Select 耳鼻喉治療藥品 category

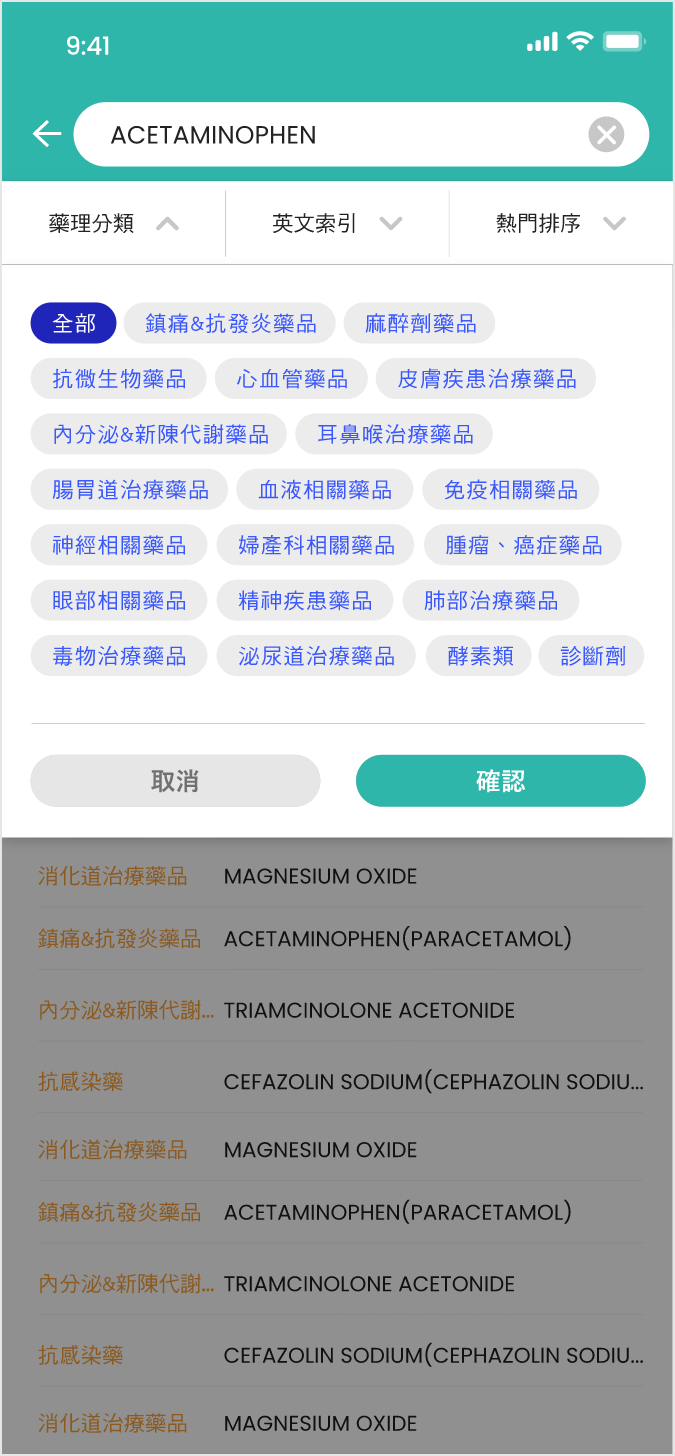(395, 435)
